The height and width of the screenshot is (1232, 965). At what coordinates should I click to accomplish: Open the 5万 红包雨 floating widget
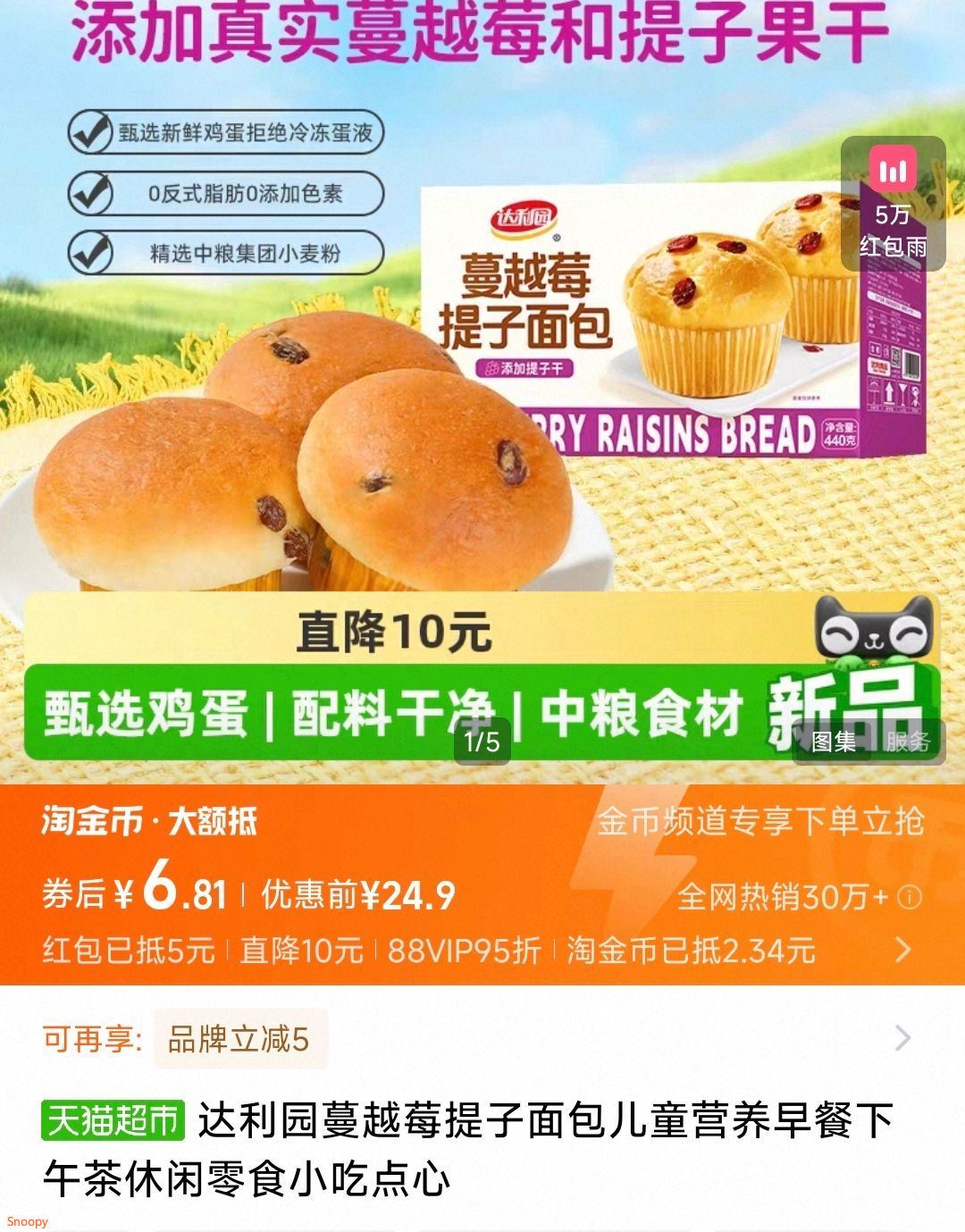(893, 205)
